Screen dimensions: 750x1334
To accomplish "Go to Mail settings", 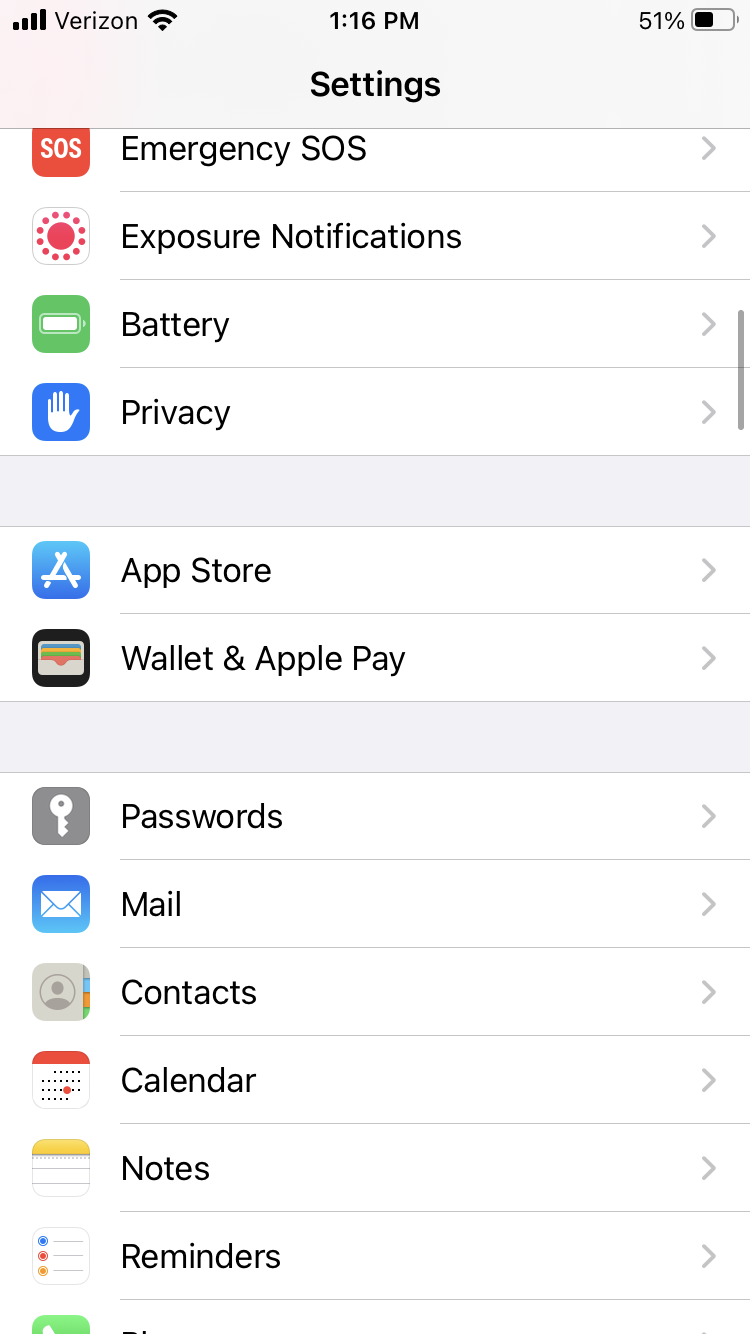I will click(375, 905).
